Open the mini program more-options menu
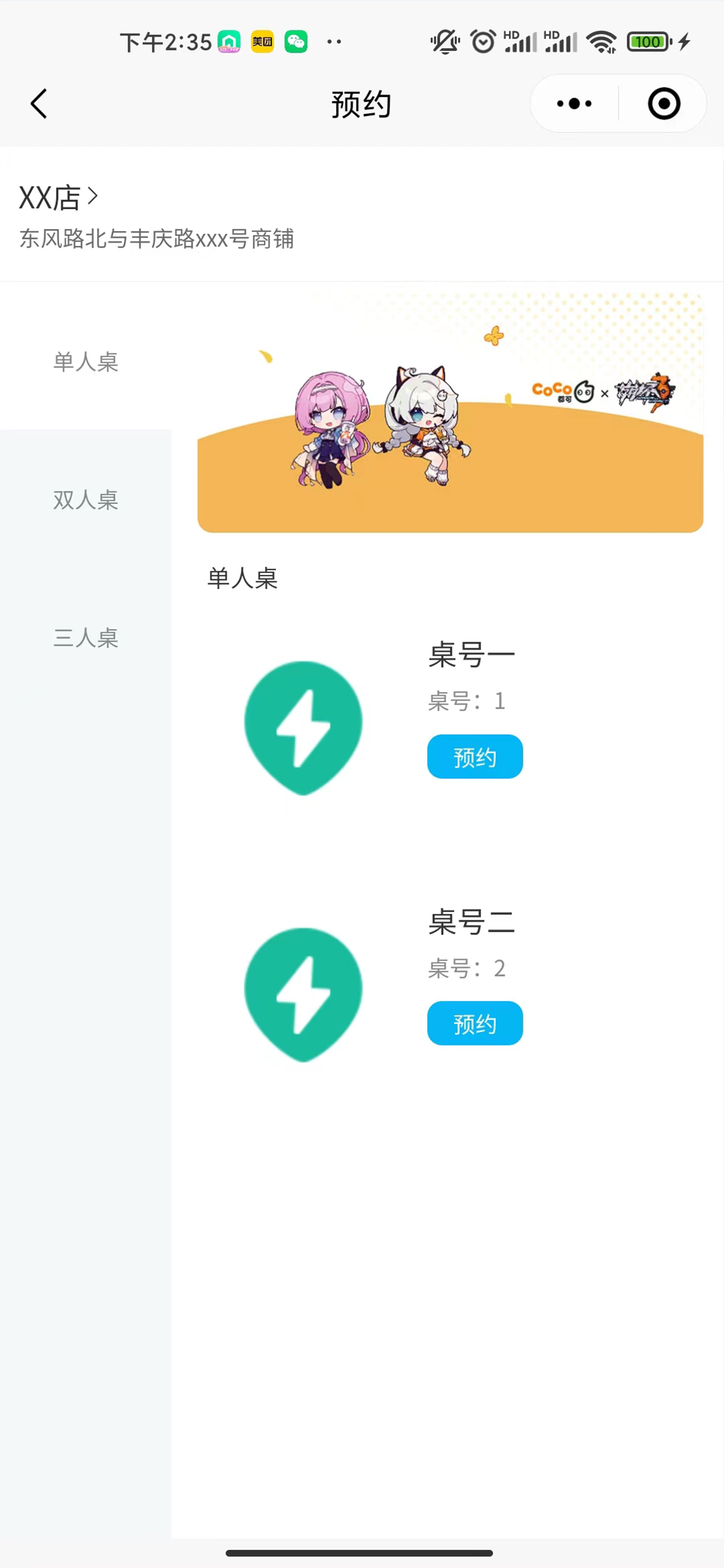Viewport: 724px width, 1568px height. pos(574,104)
